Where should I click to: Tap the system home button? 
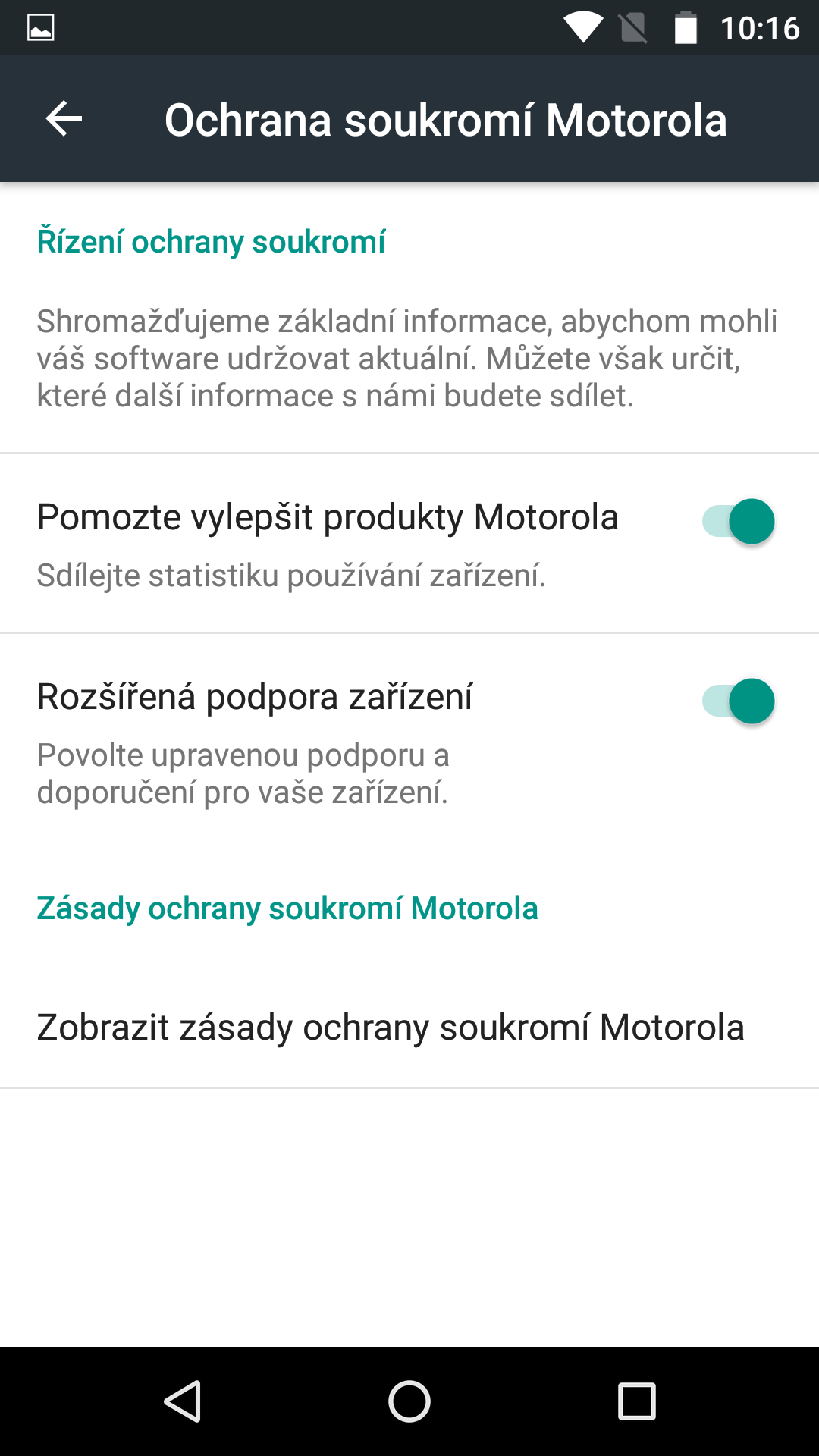pyautogui.click(x=409, y=1401)
